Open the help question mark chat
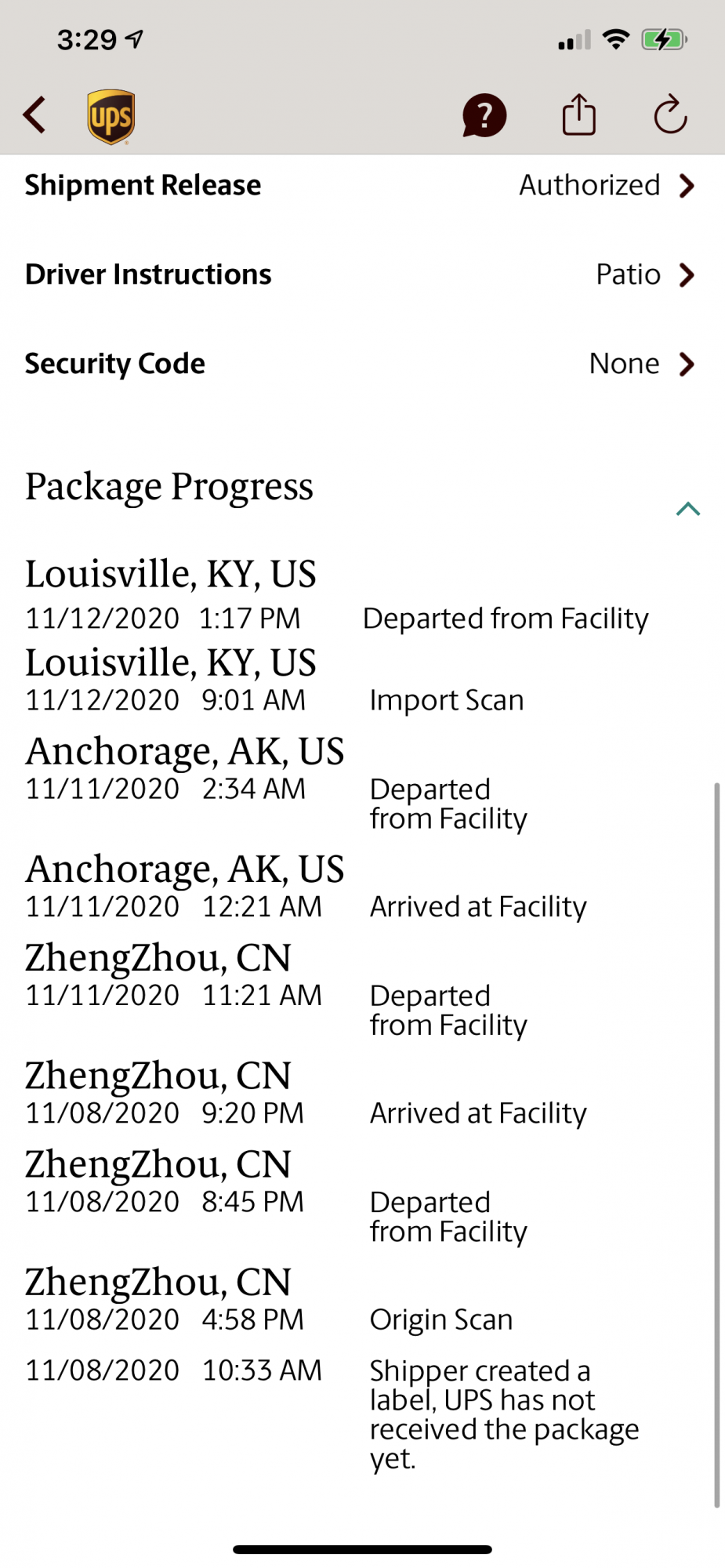The height and width of the screenshot is (1568, 725). 484,115
